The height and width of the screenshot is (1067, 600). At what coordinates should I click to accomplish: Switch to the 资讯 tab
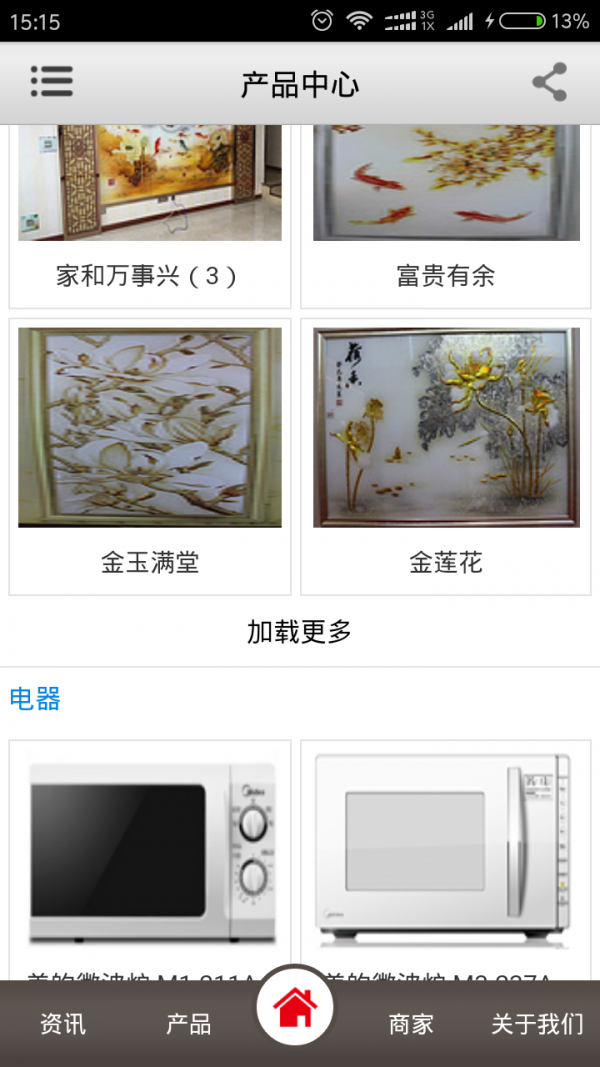click(63, 1024)
